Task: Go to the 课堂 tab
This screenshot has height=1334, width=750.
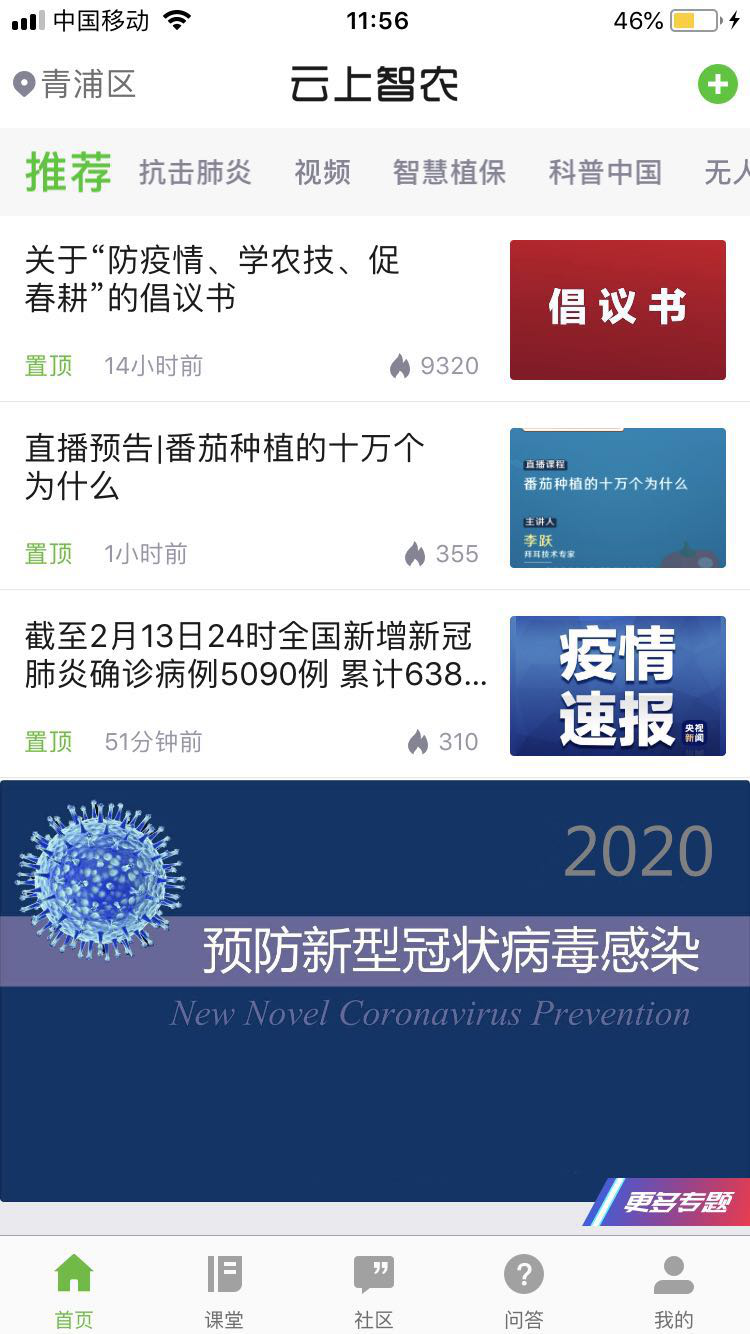Action: 224,1290
